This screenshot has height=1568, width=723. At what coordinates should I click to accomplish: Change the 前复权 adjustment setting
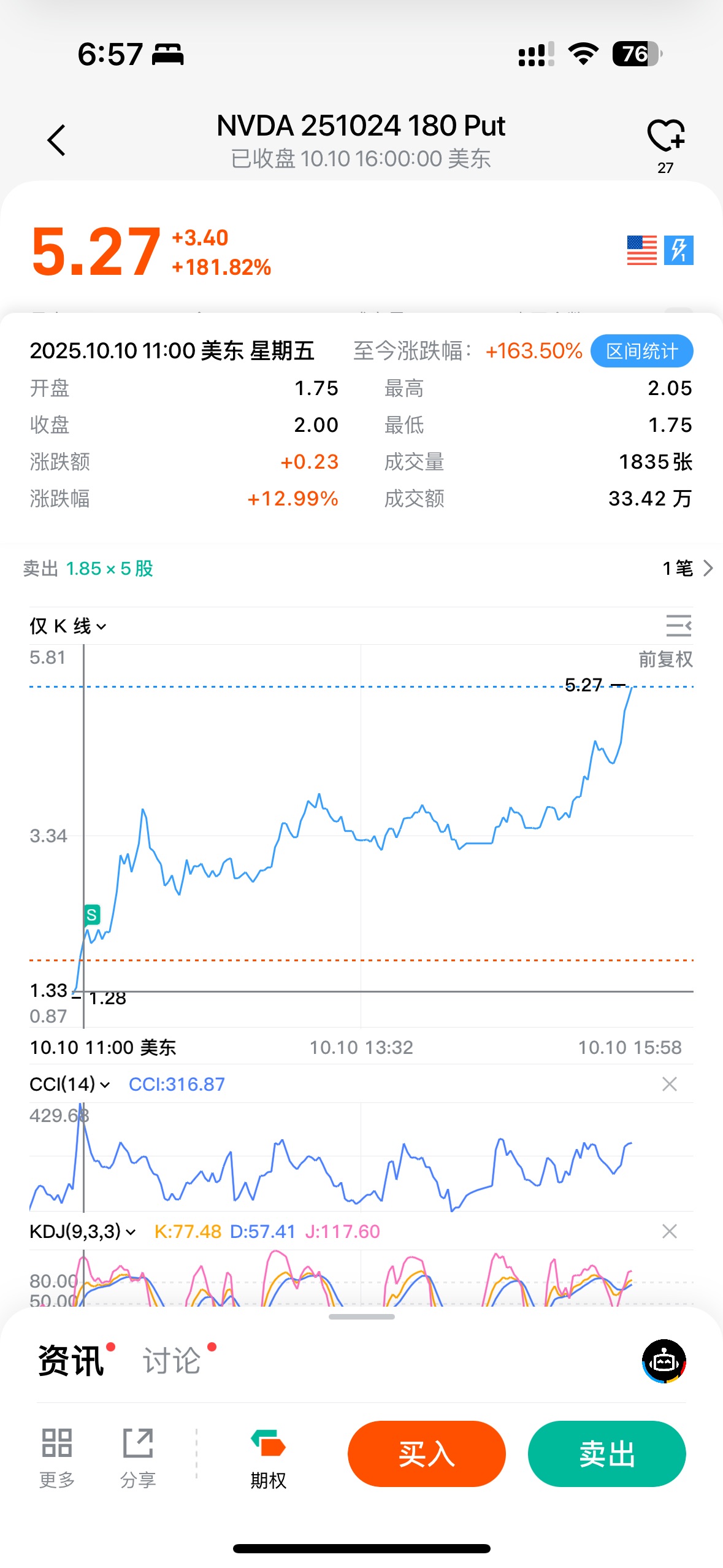pos(665,659)
